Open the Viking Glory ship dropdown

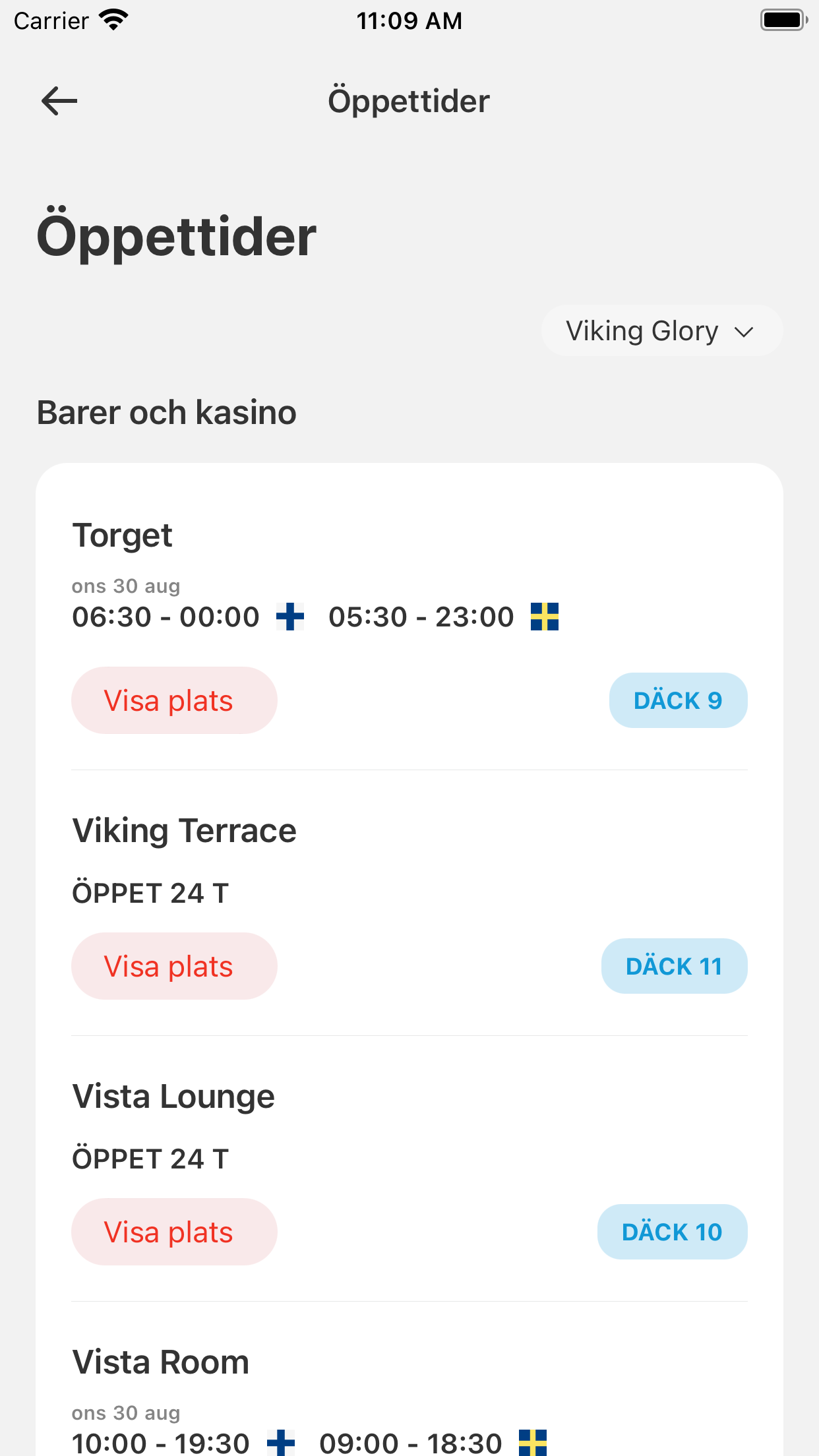[x=662, y=330]
